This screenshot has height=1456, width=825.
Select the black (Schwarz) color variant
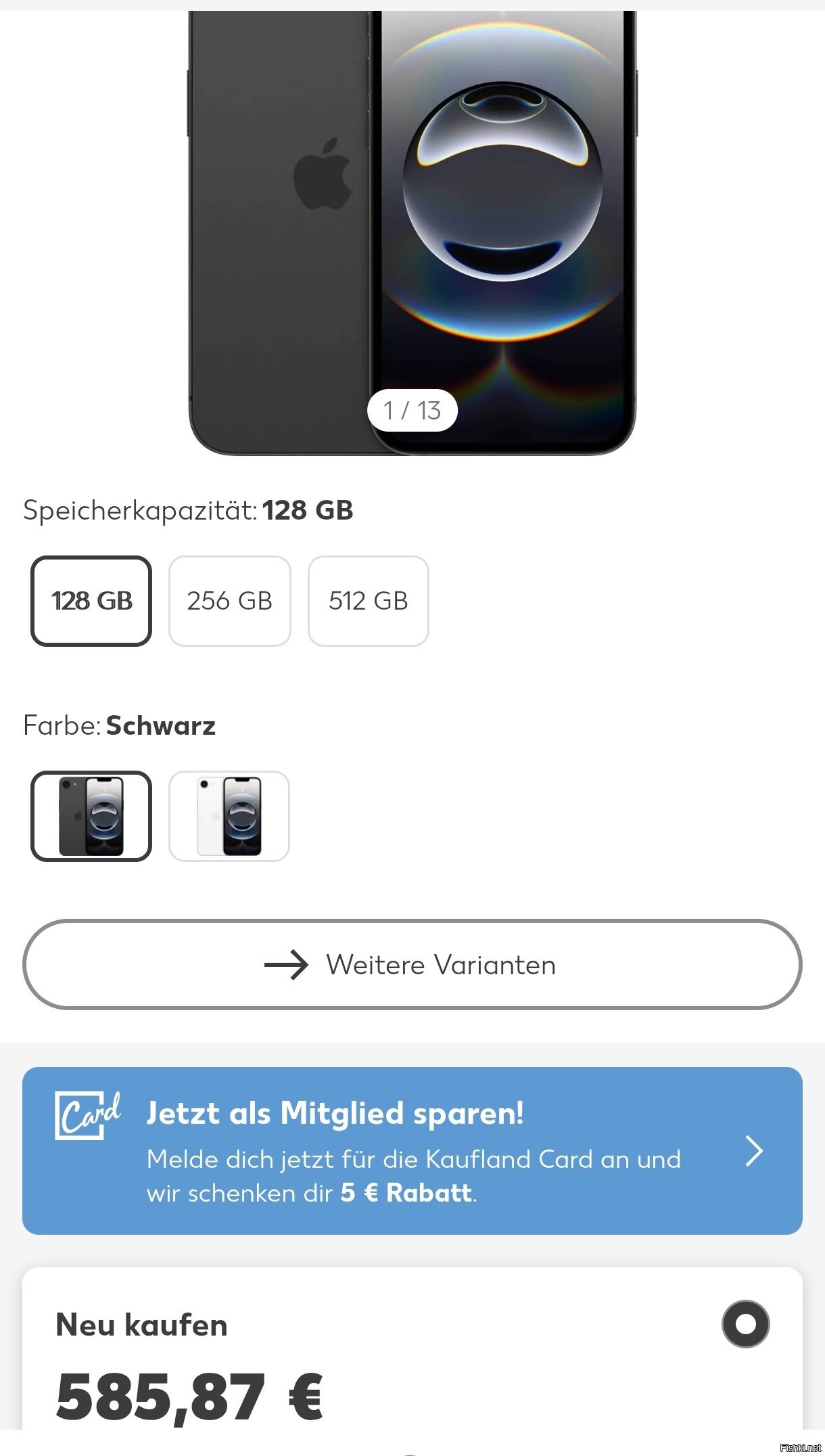[x=91, y=816]
